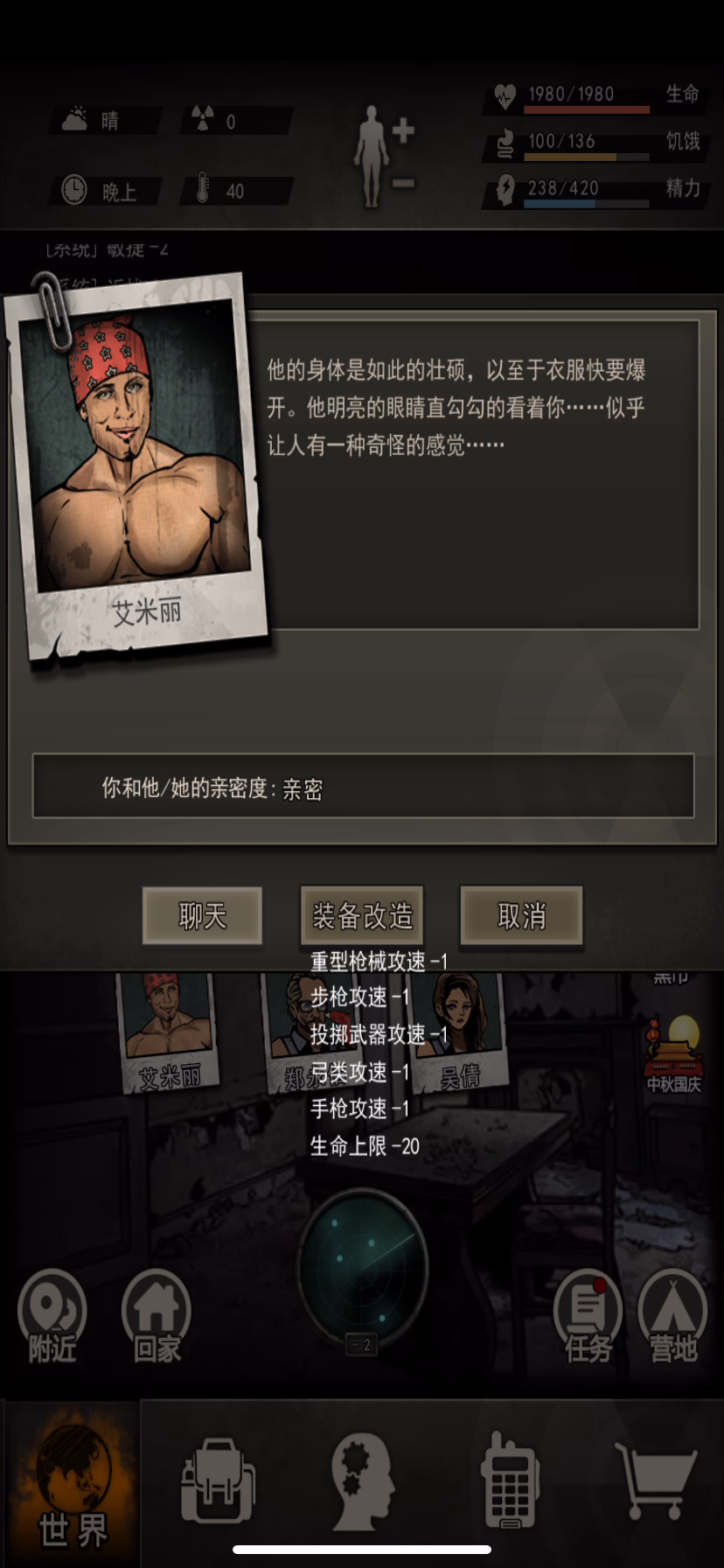
Task: Open the 营地 camp button
Action: click(672, 1317)
